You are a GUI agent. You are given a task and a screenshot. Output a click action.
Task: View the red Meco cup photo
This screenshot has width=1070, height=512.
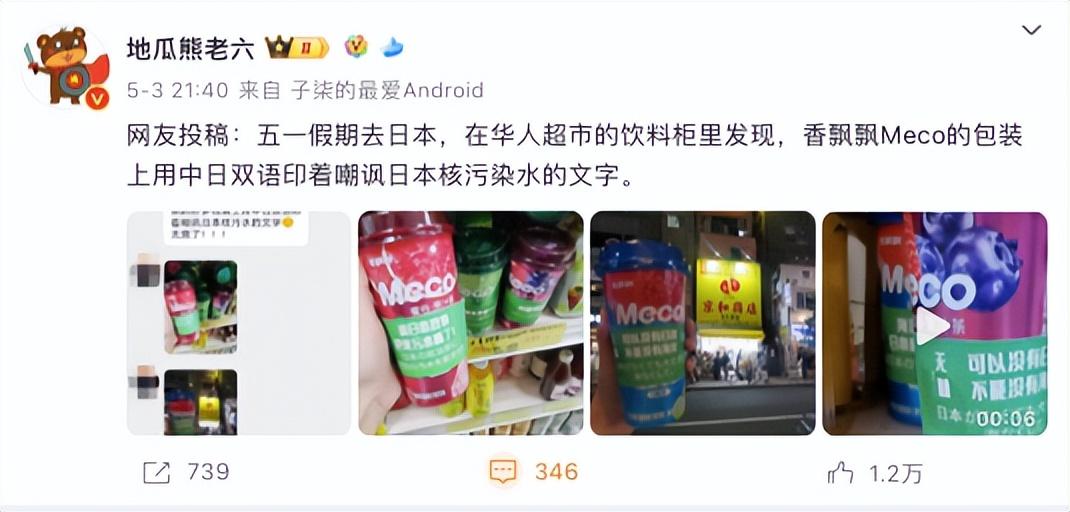coord(470,323)
